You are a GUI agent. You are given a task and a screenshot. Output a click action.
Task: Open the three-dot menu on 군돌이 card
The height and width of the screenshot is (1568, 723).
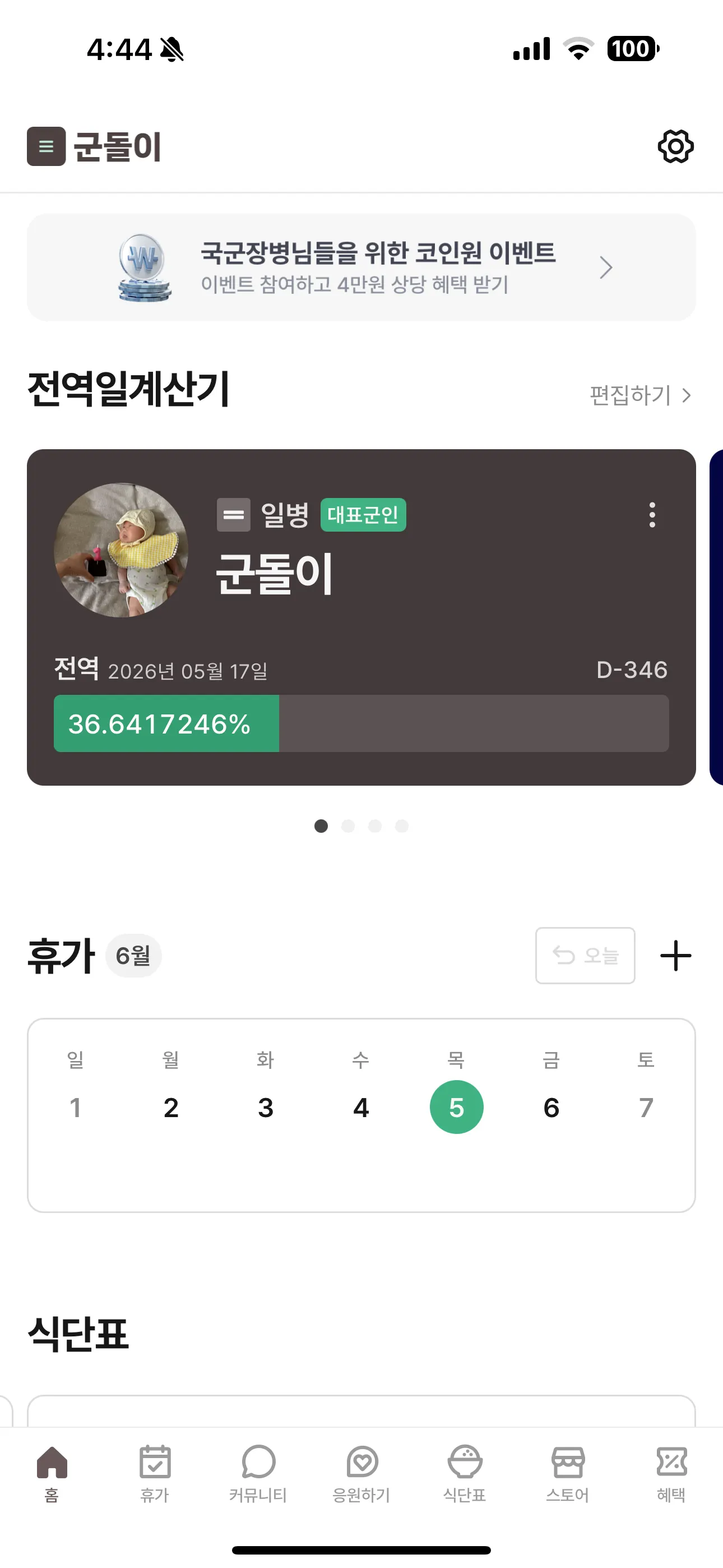coord(652,515)
